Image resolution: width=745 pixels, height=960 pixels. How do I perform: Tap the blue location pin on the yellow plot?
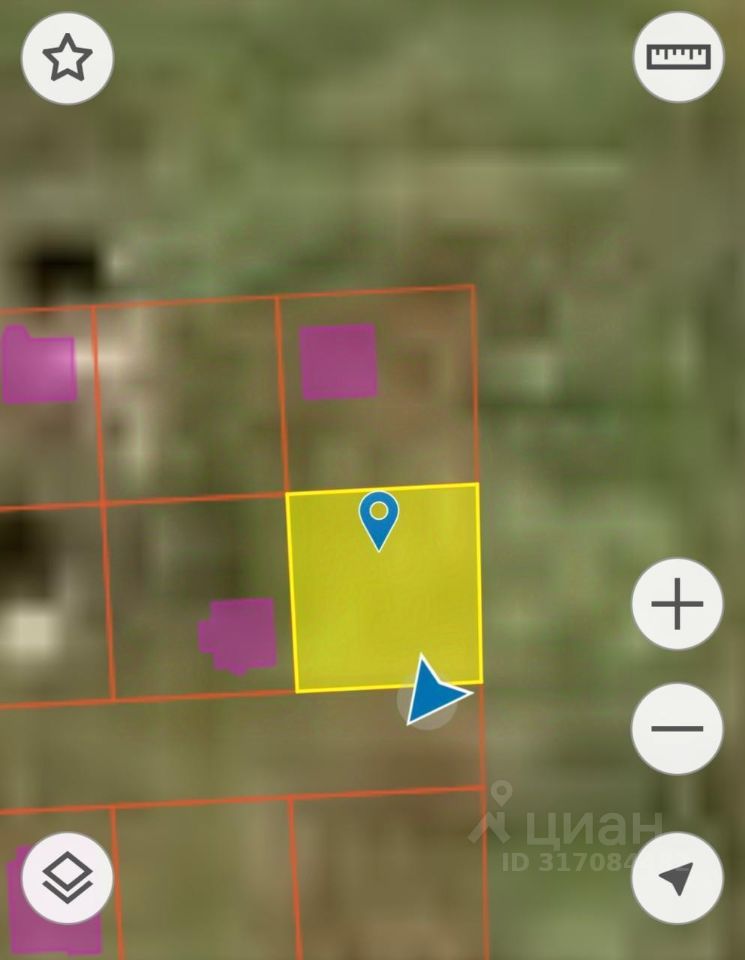378,517
